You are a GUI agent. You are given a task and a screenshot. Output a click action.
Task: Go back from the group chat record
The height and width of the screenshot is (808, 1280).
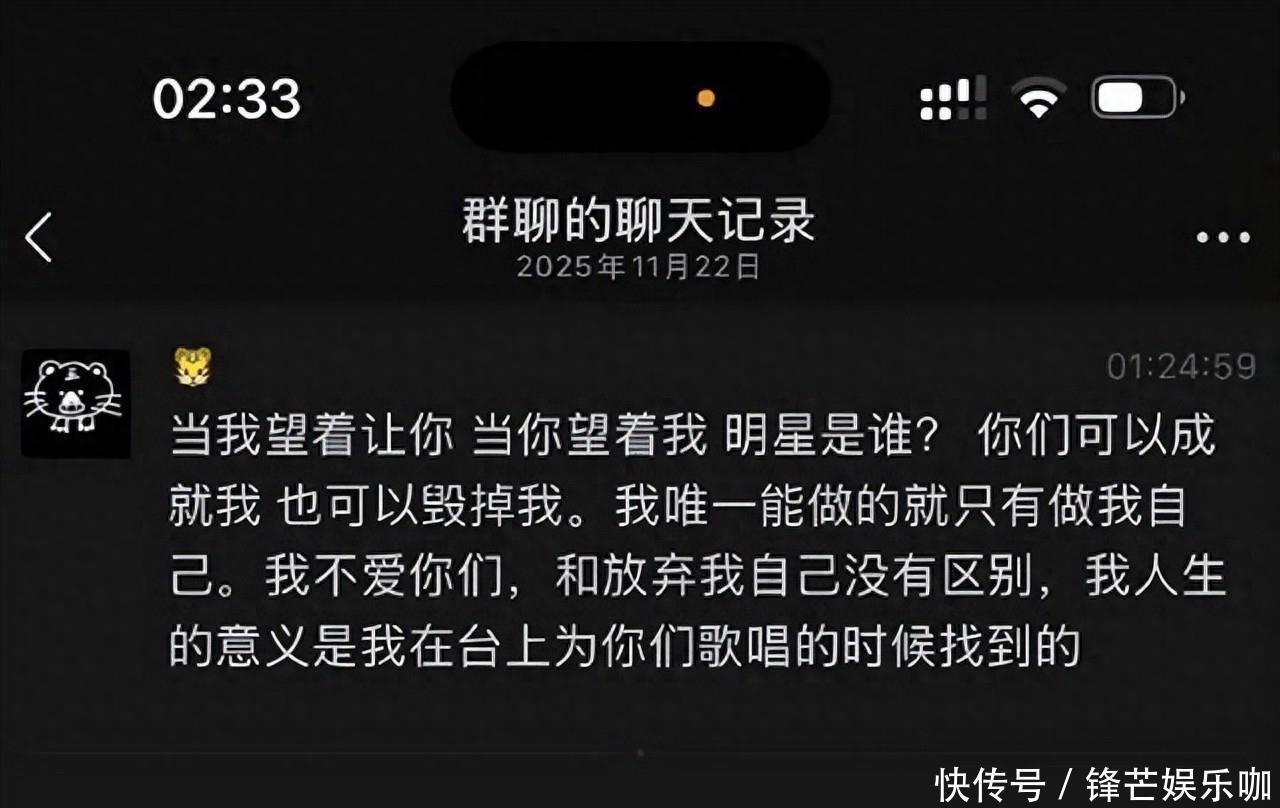click(38, 238)
